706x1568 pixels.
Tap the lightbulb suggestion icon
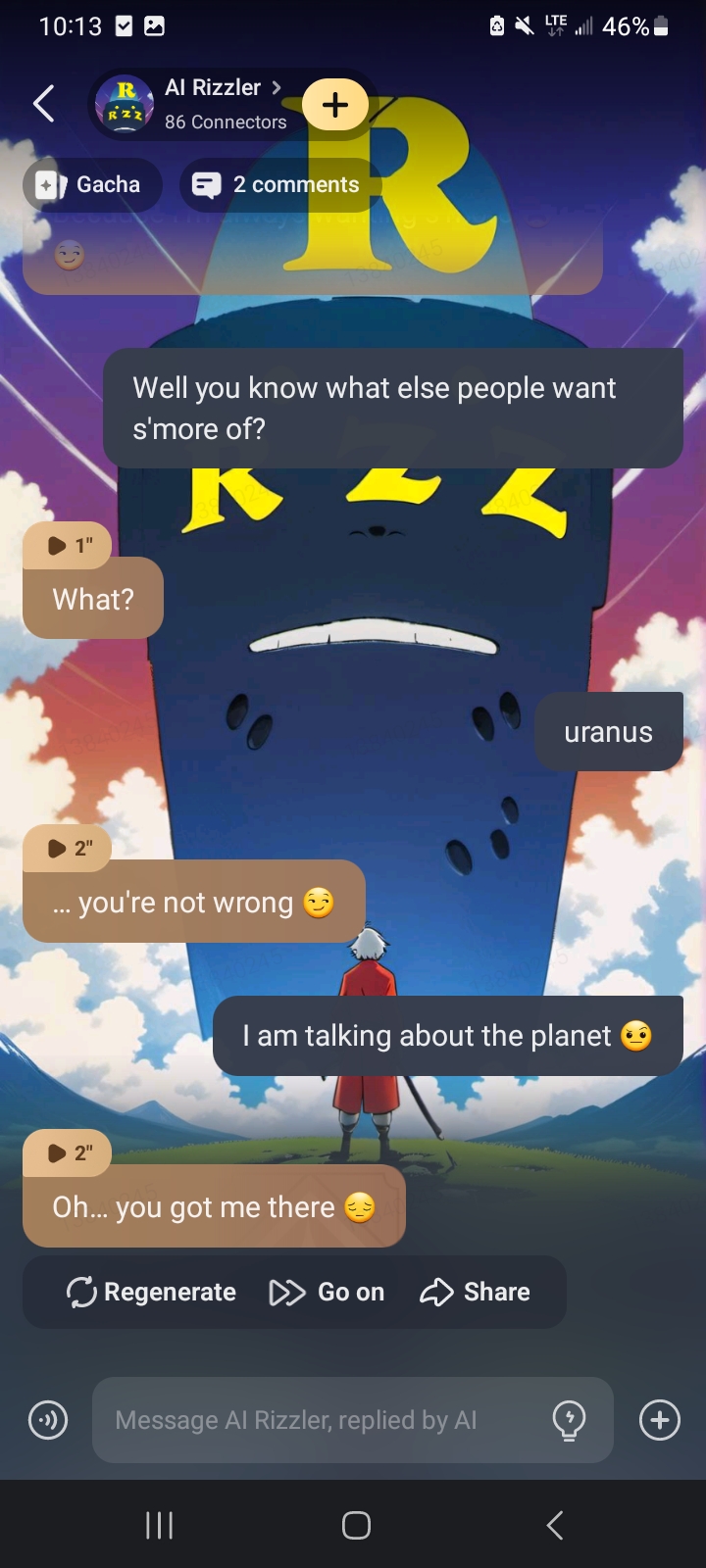coord(569,1420)
